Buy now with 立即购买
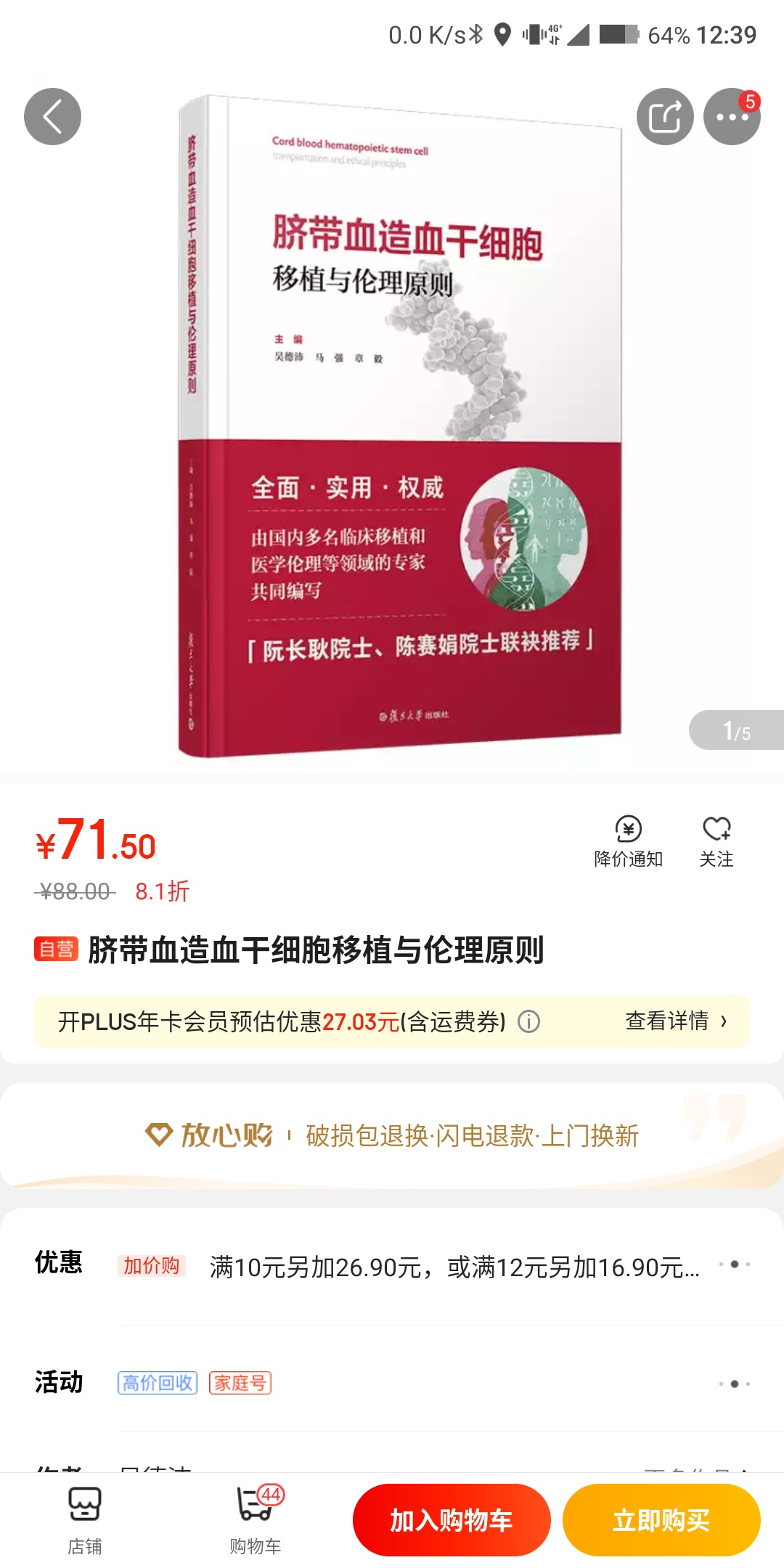 pyautogui.click(x=661, y=1520)
